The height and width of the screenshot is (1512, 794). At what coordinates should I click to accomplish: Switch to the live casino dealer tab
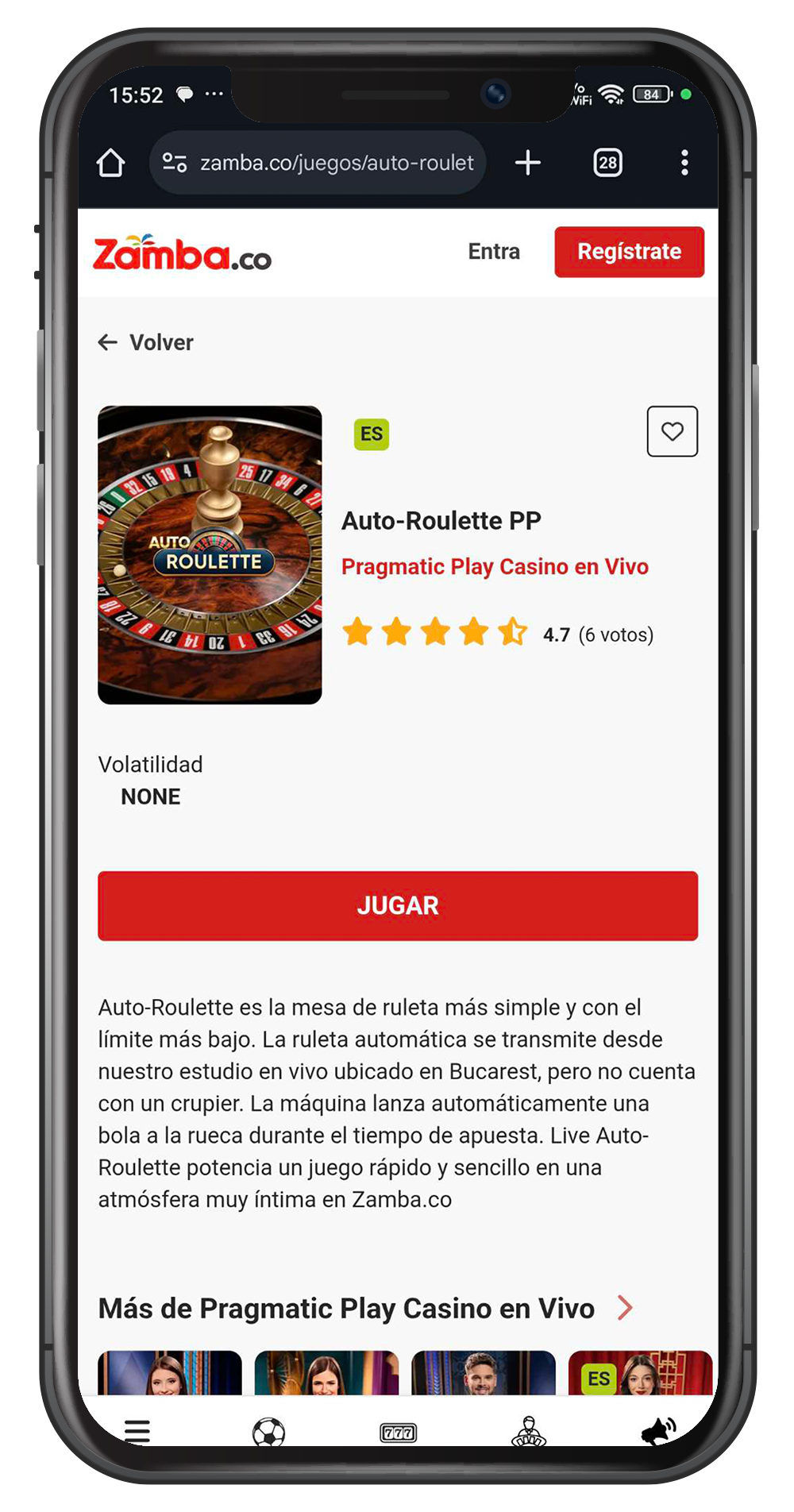click(529, 1431)
